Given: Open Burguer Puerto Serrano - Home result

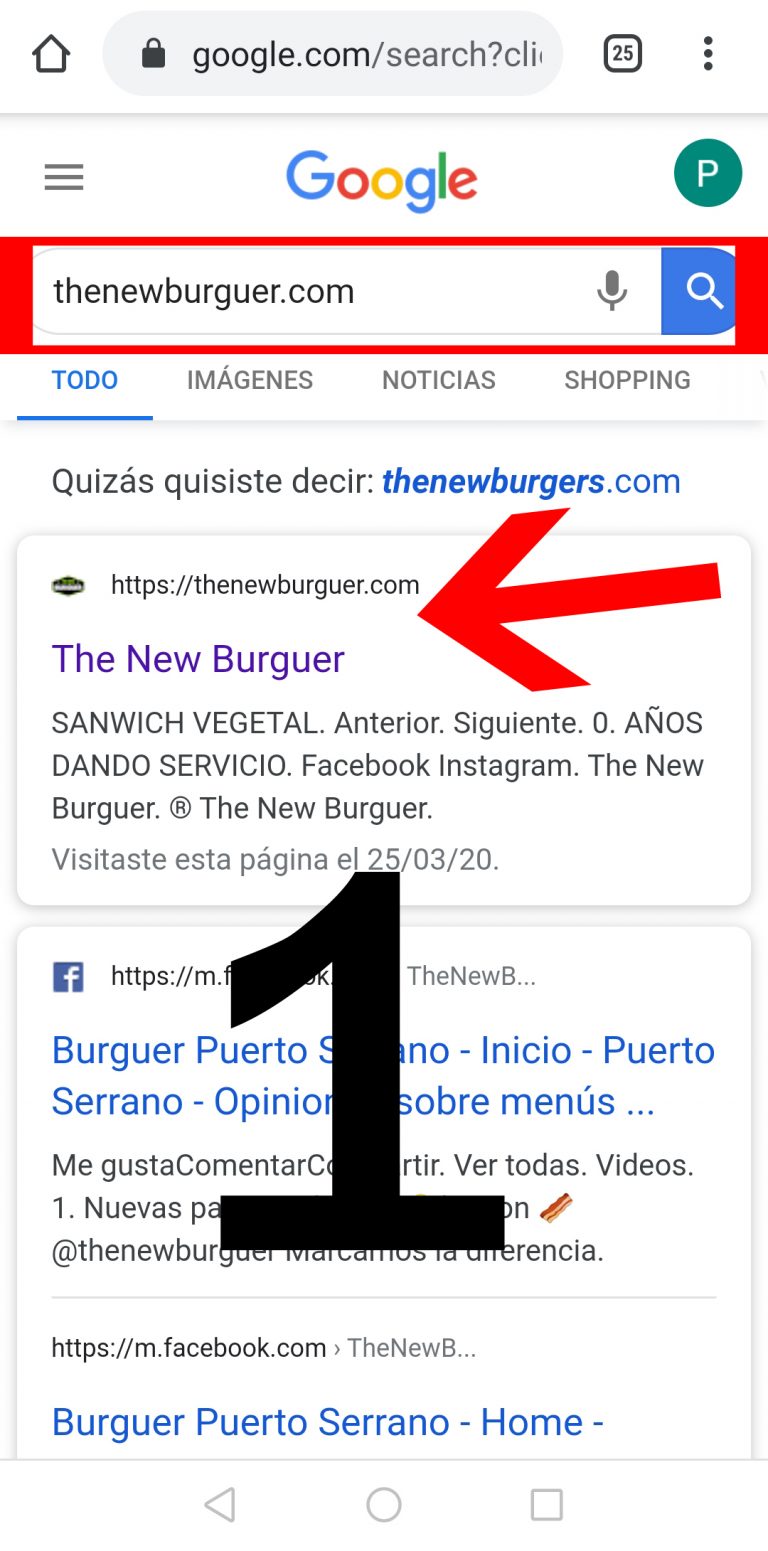Looking at the screenshot, I should [x=327, y=1421].
